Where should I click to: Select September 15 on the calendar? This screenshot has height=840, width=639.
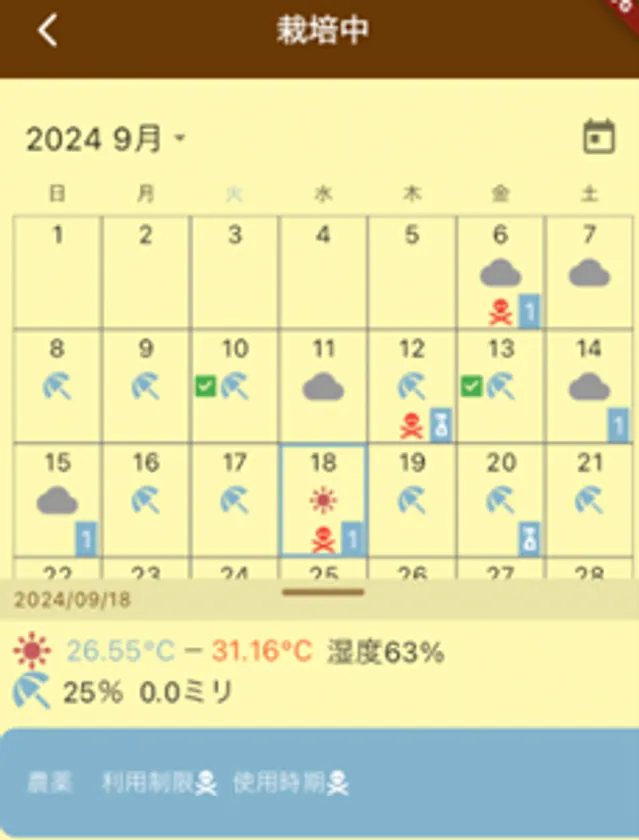pos(58,499)
